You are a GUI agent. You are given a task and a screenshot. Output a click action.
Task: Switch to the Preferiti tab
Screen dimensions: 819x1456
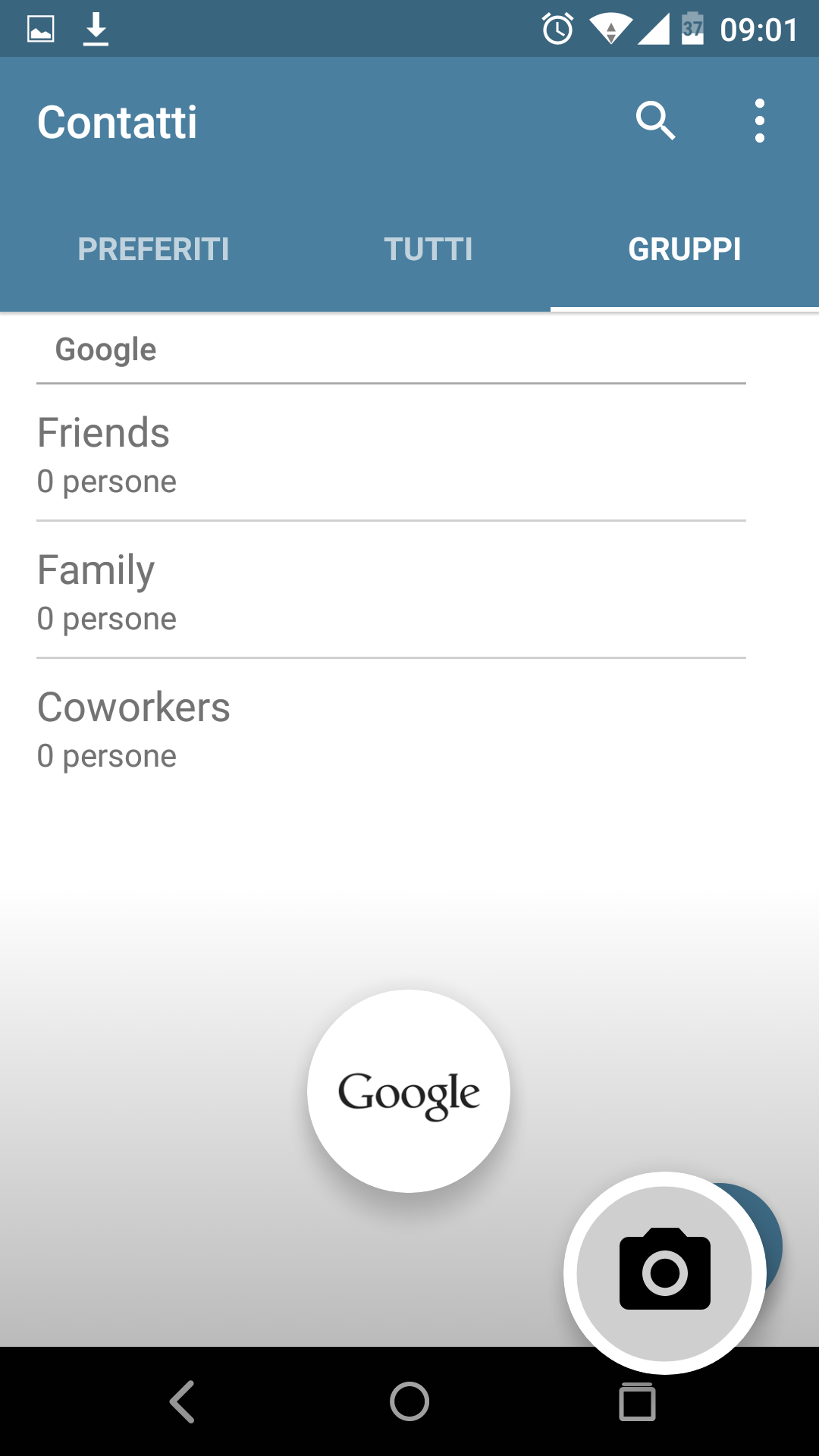coord(153,249)
